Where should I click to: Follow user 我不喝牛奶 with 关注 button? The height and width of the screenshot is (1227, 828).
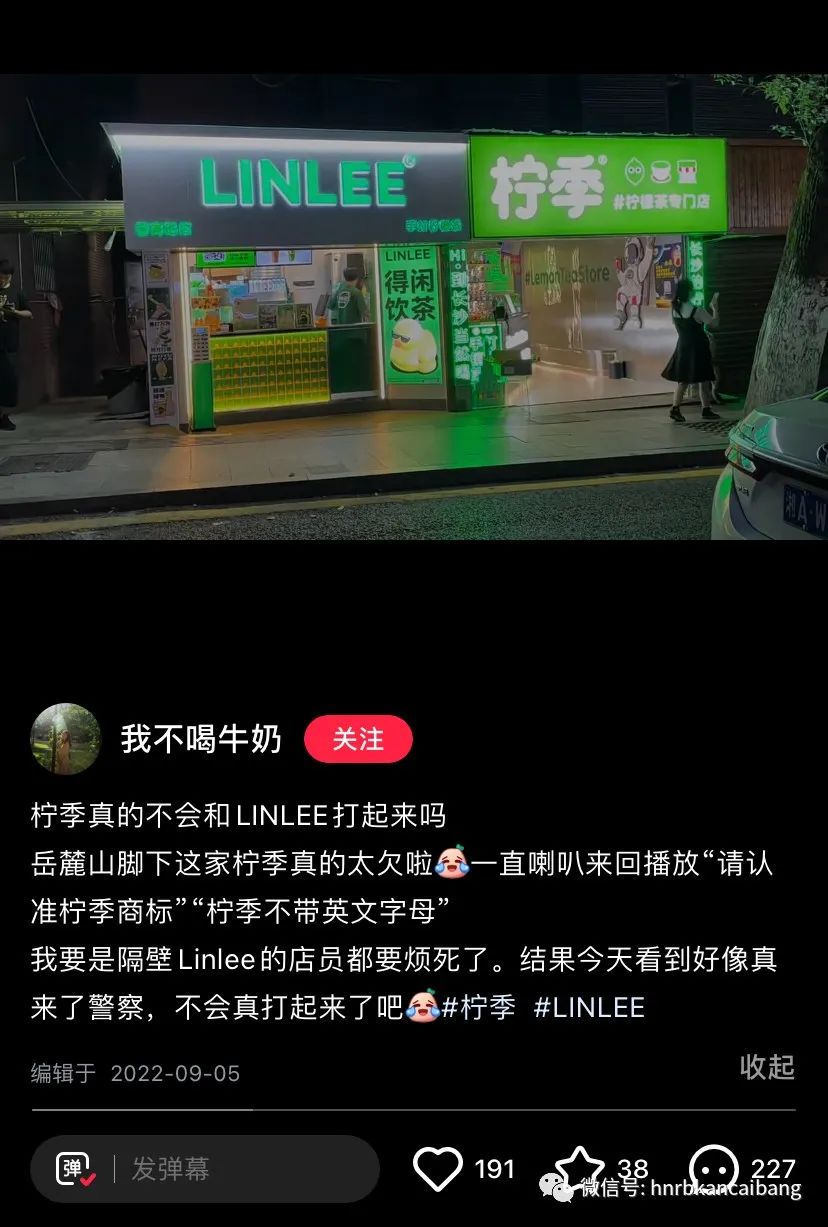pos(358,739)
